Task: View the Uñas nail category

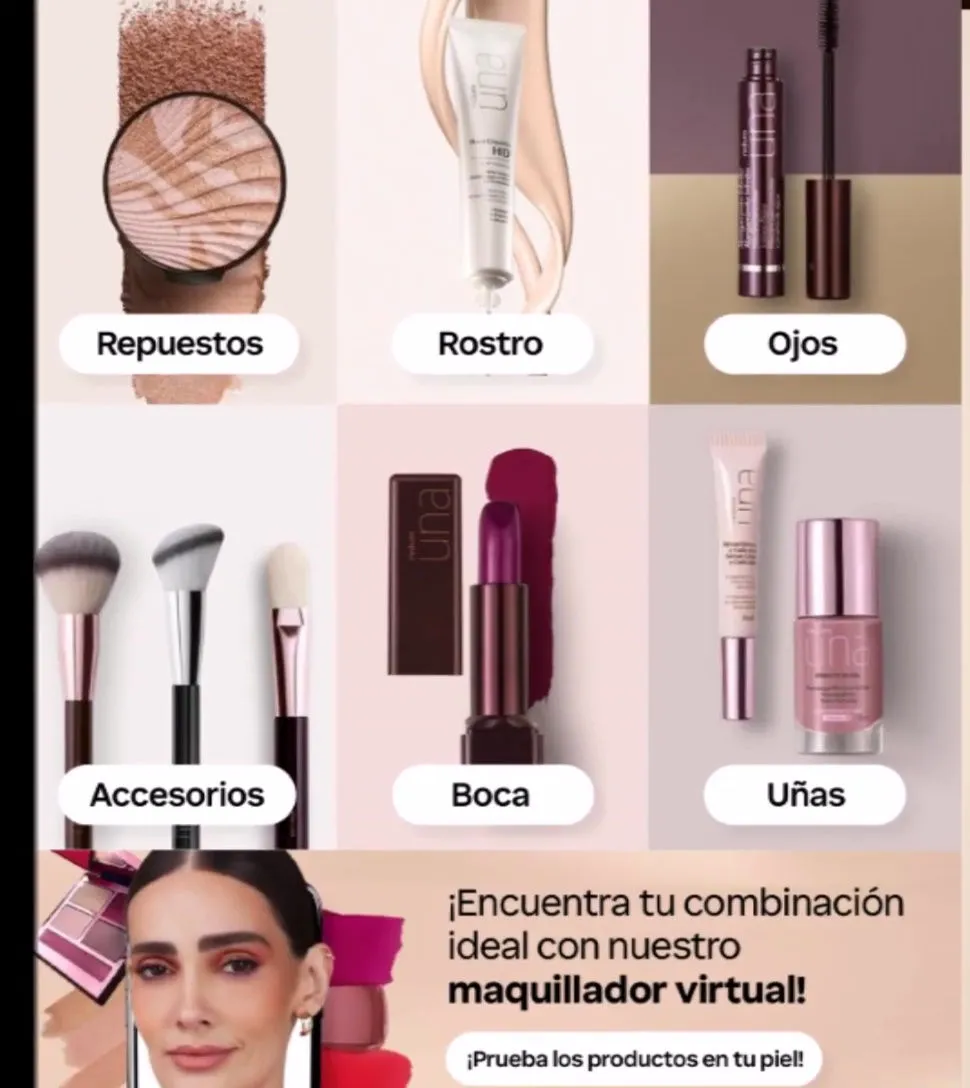Action: click(805, 795)
